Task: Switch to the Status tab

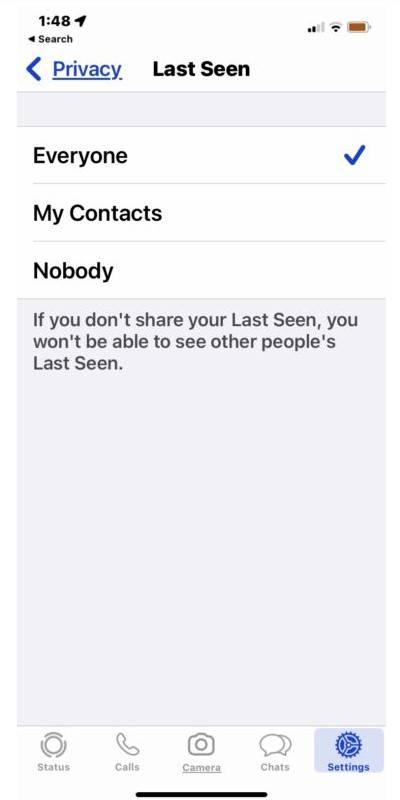Action: coord(54,751)
